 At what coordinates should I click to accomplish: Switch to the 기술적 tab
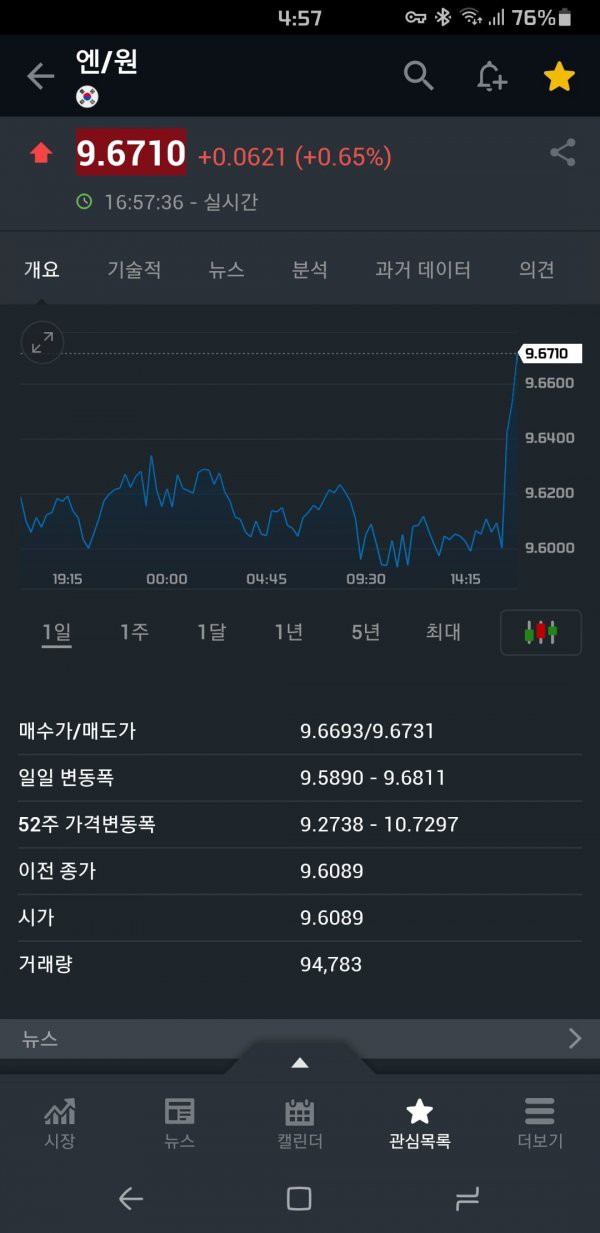(134, 269)
